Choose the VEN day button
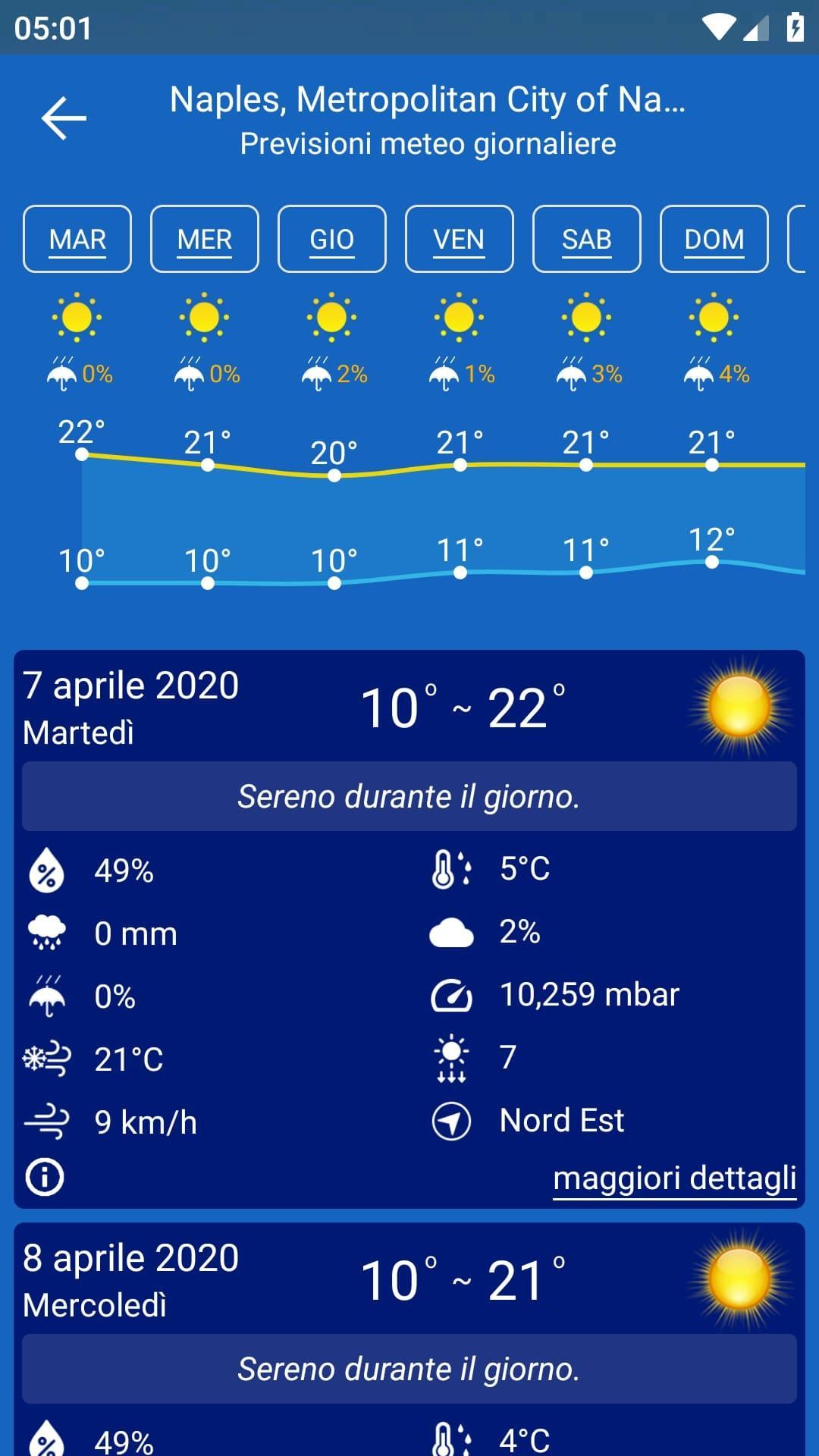The width and height of the screenshot is (819, 1456). (460, 239)
